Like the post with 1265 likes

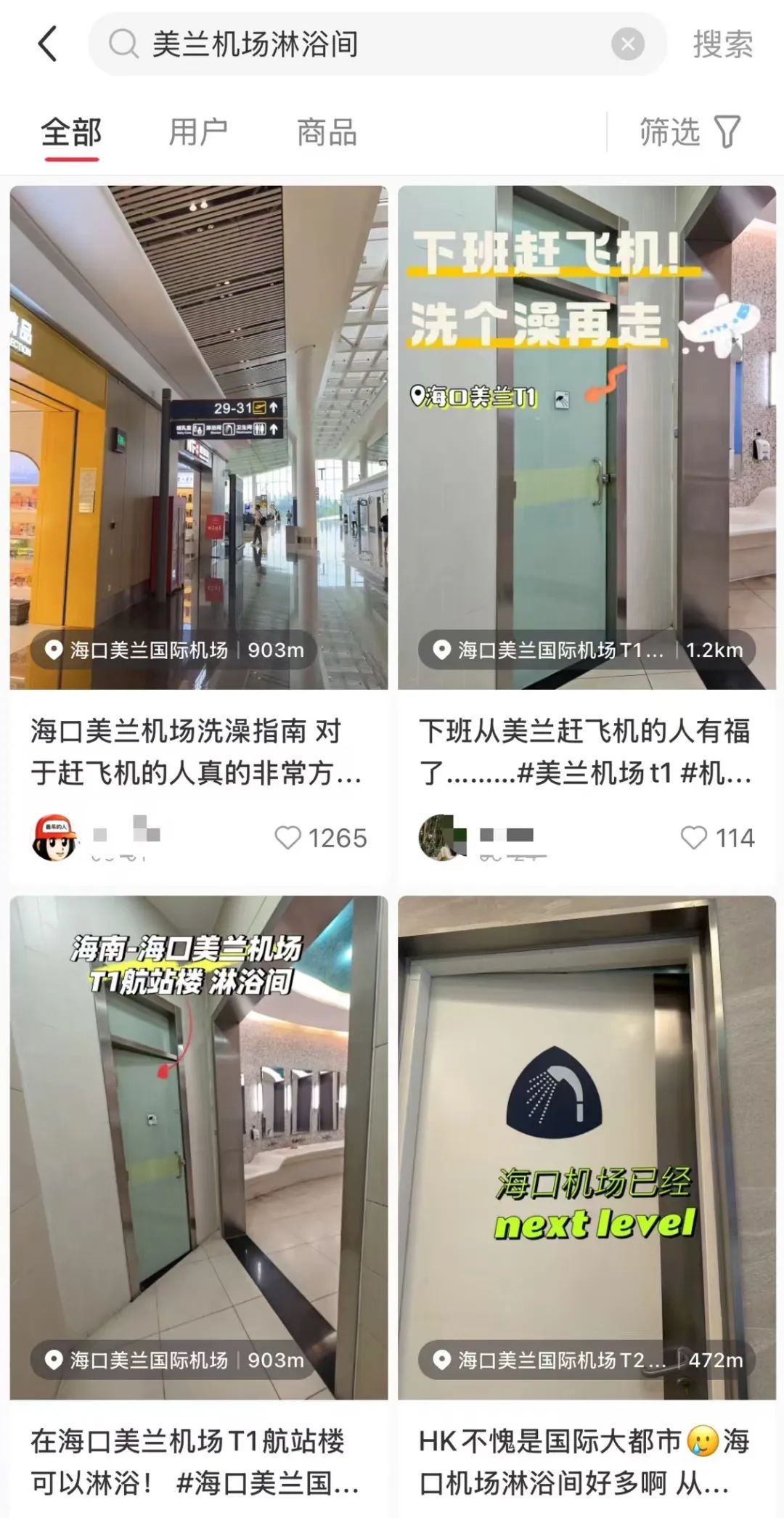[x=288, y=838]
